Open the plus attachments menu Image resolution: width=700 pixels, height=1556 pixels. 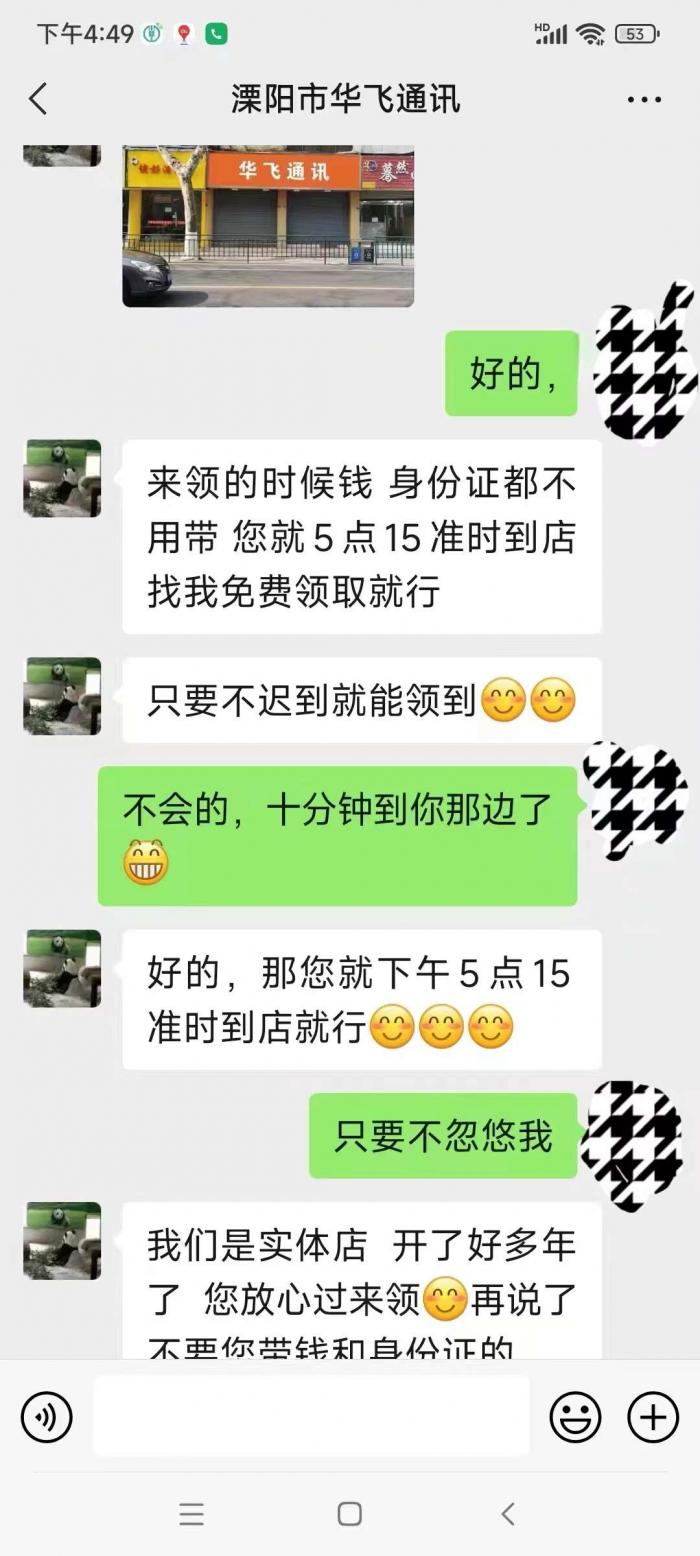pos(652,1416)
